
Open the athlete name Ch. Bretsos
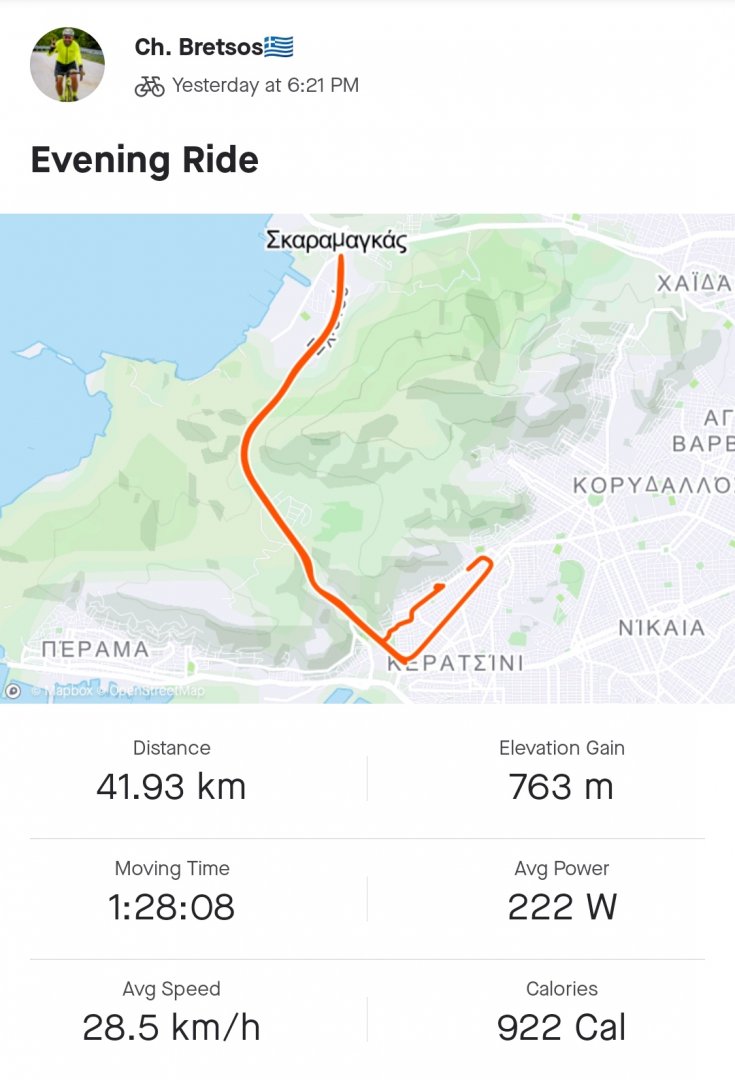pos(199,47)
